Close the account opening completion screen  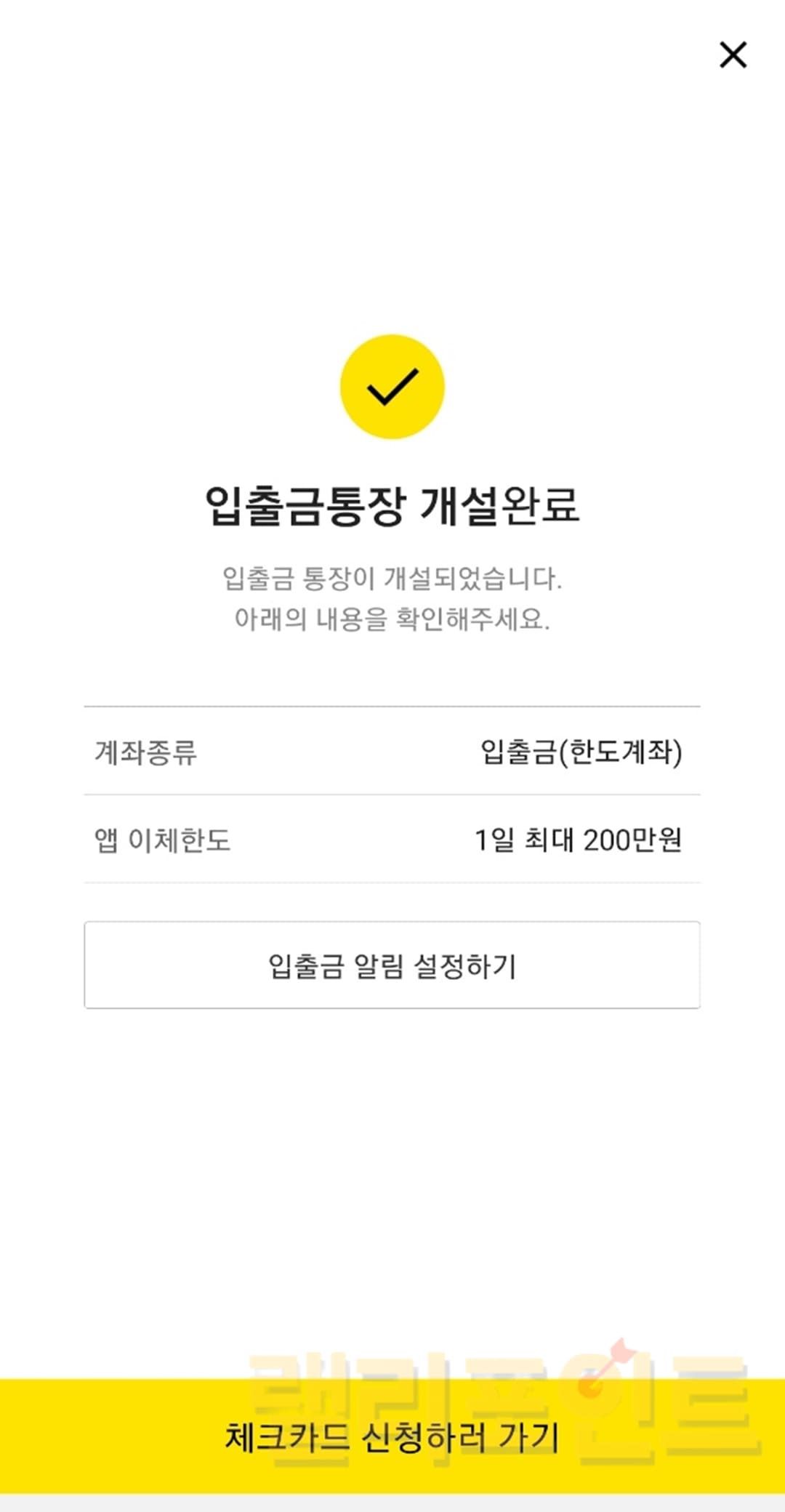(733, 55)
